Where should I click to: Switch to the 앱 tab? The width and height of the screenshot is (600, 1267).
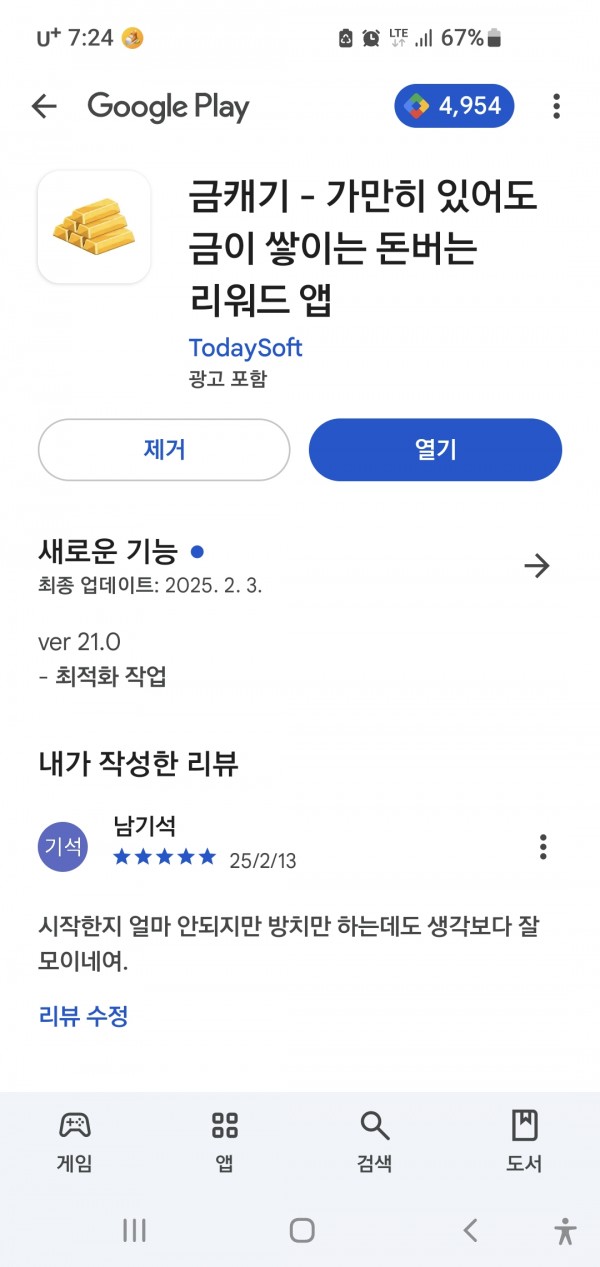[x=225, y=1141]
